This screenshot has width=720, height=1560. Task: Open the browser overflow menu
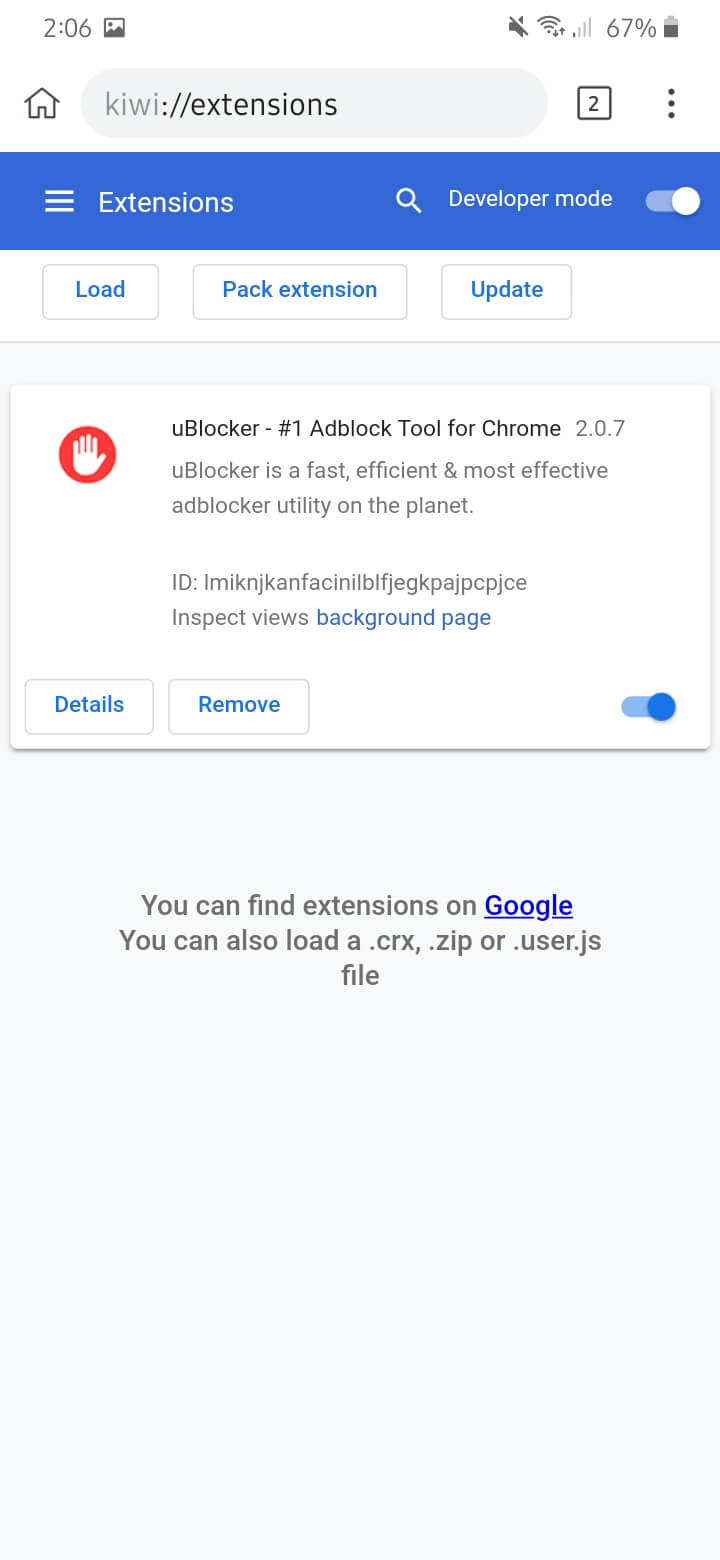tap(671, 104)
